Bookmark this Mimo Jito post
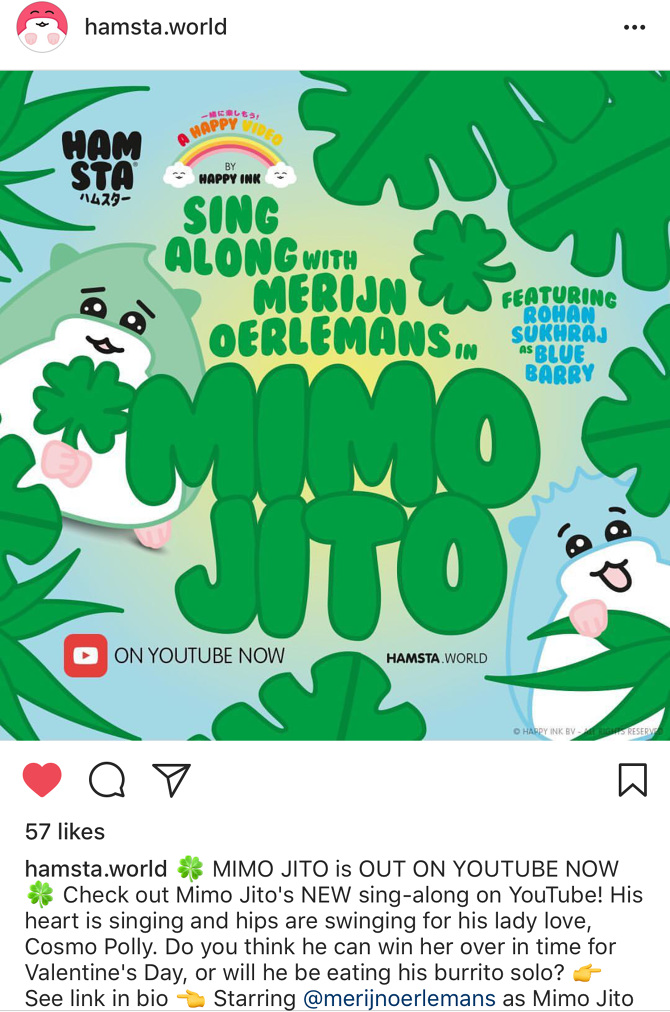This screenshot has height=1012, width=670. pos(632,779)
